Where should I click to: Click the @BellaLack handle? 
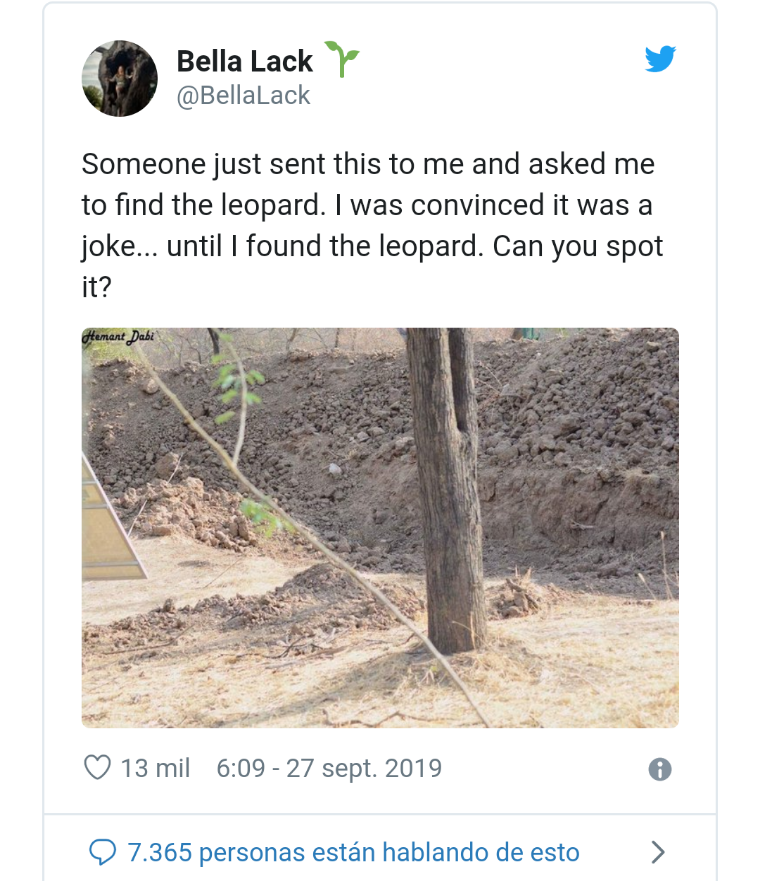[x=243, y=95]
